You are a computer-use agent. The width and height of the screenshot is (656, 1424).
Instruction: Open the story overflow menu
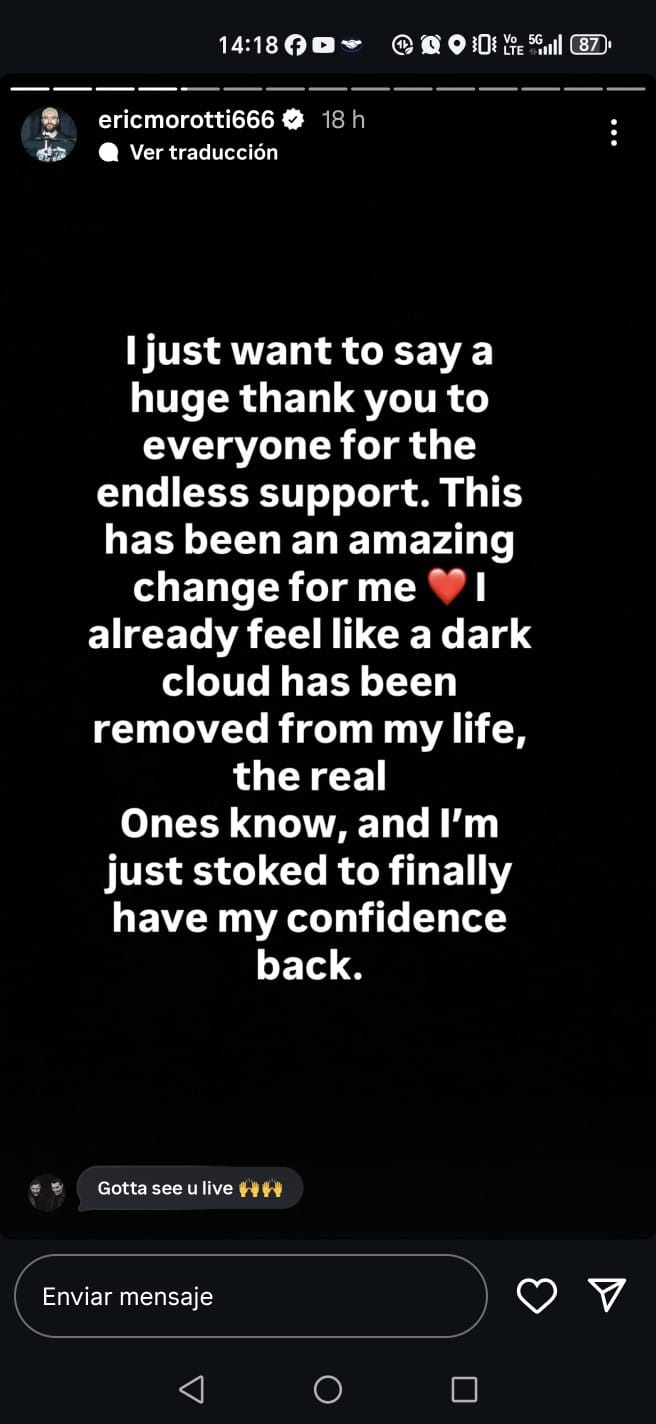pos(613,132)
